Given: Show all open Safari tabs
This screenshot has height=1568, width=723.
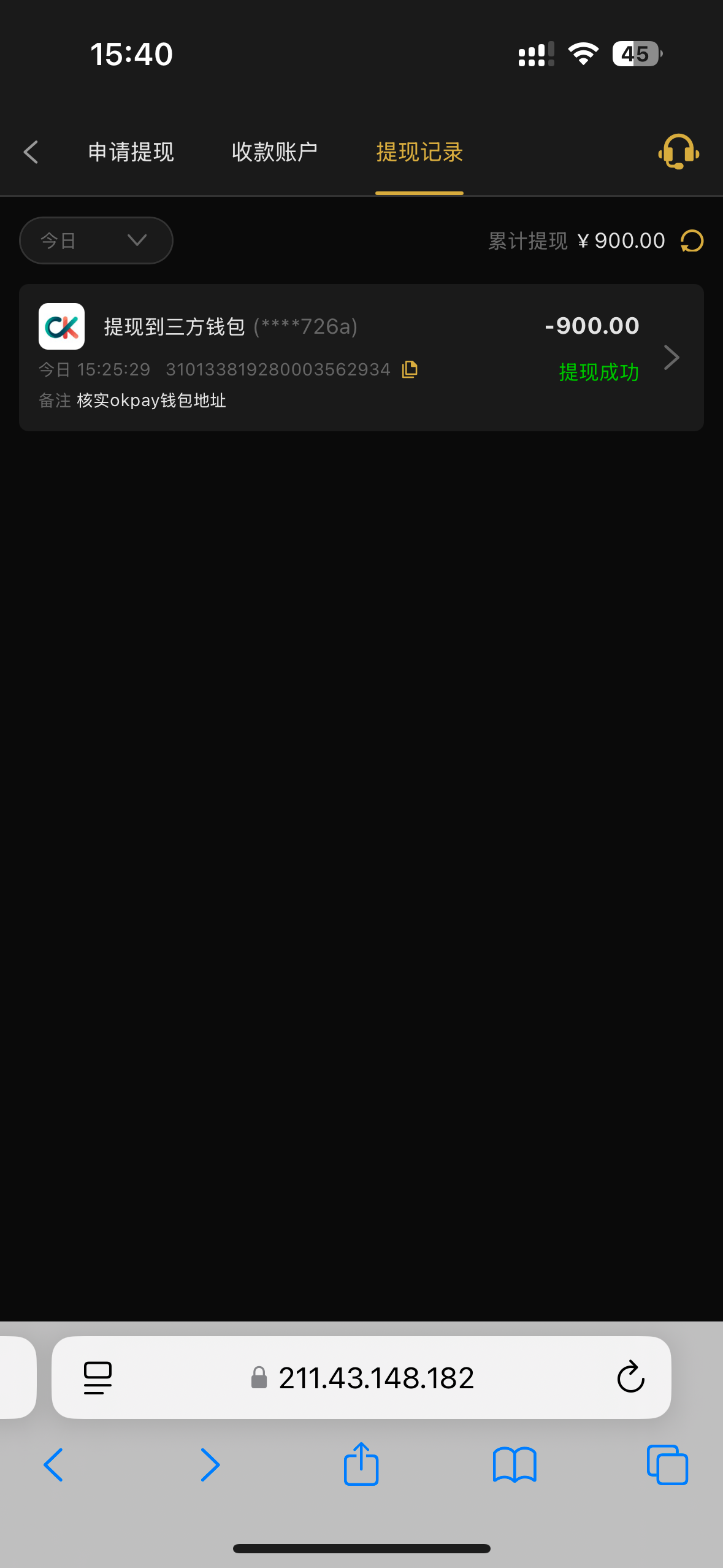Looking at the screenshot, I should coord(667,1465).
